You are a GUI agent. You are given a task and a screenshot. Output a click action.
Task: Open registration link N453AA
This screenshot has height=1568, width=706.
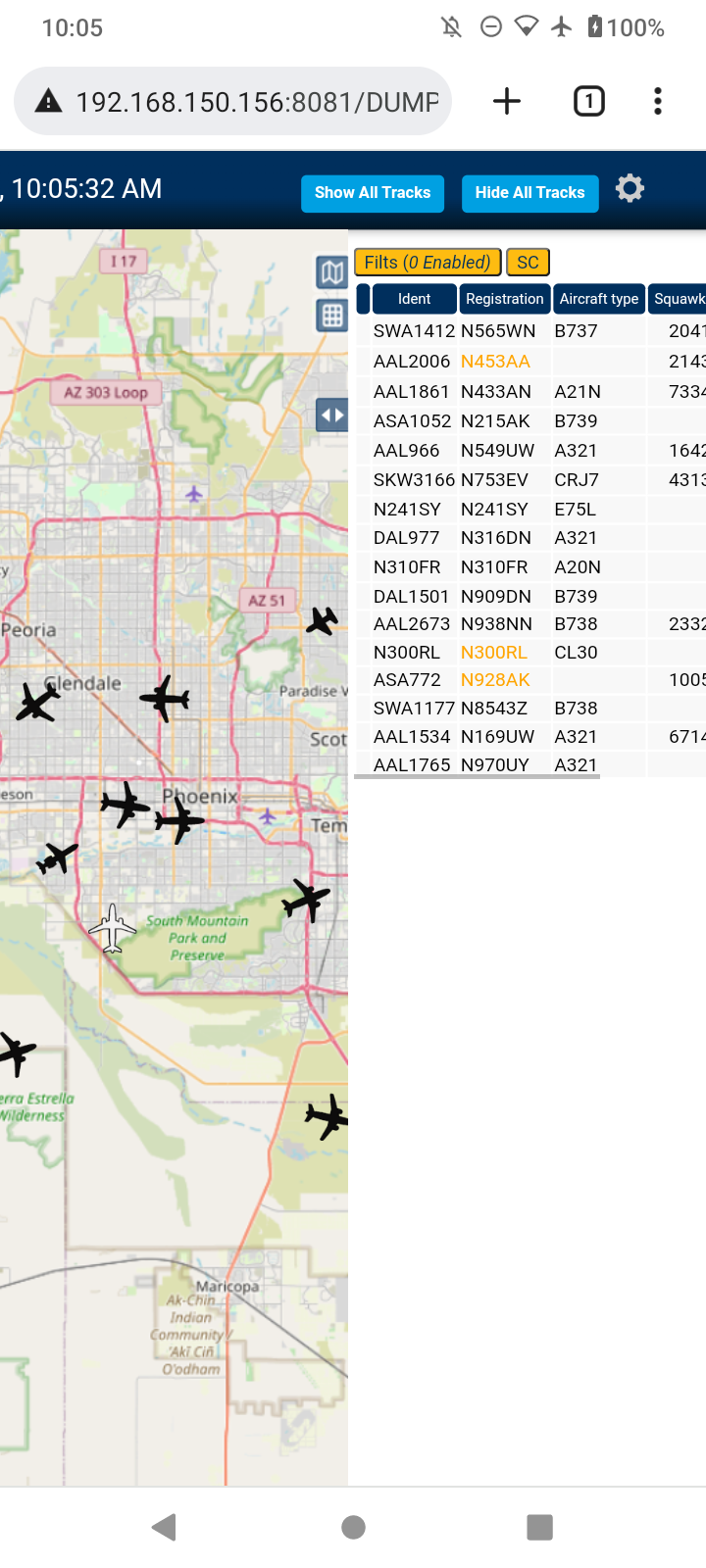(495, 362)
